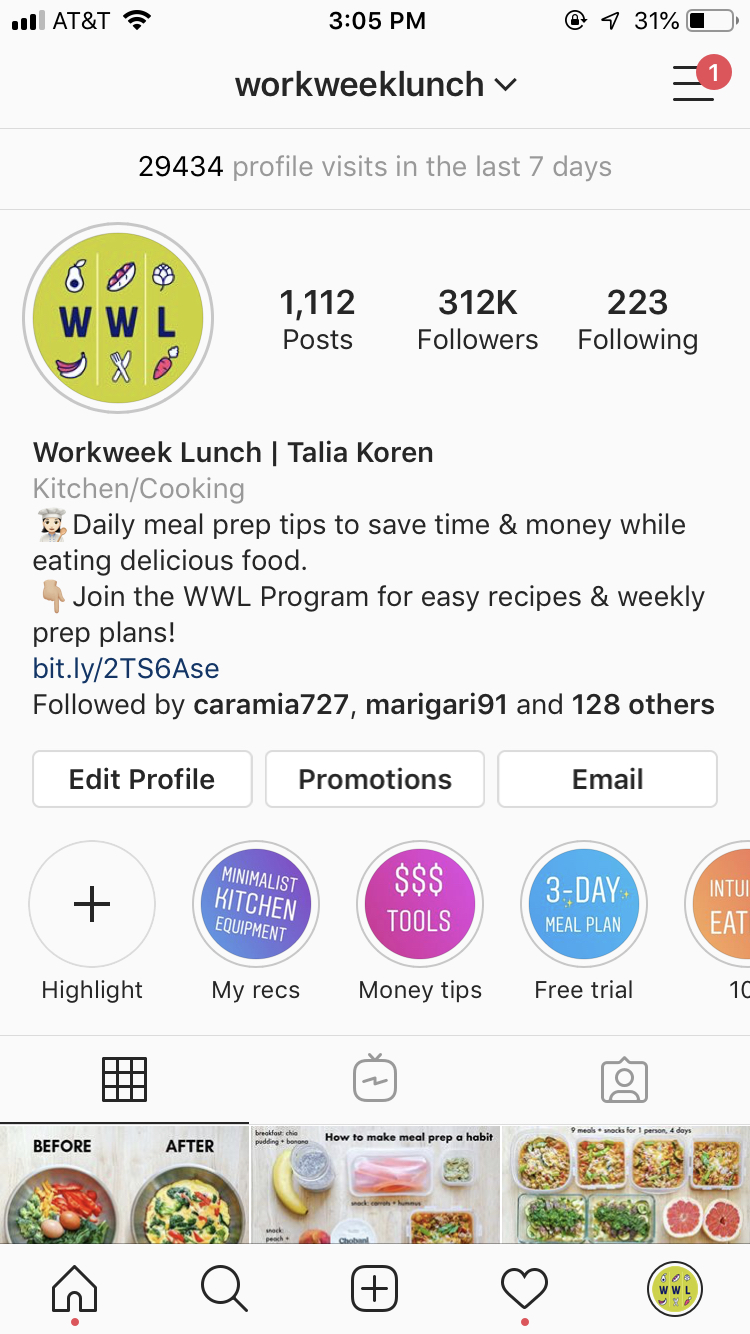Add a new story Highlight
This screenshot has width=750, height=1334.
point(92,905)
